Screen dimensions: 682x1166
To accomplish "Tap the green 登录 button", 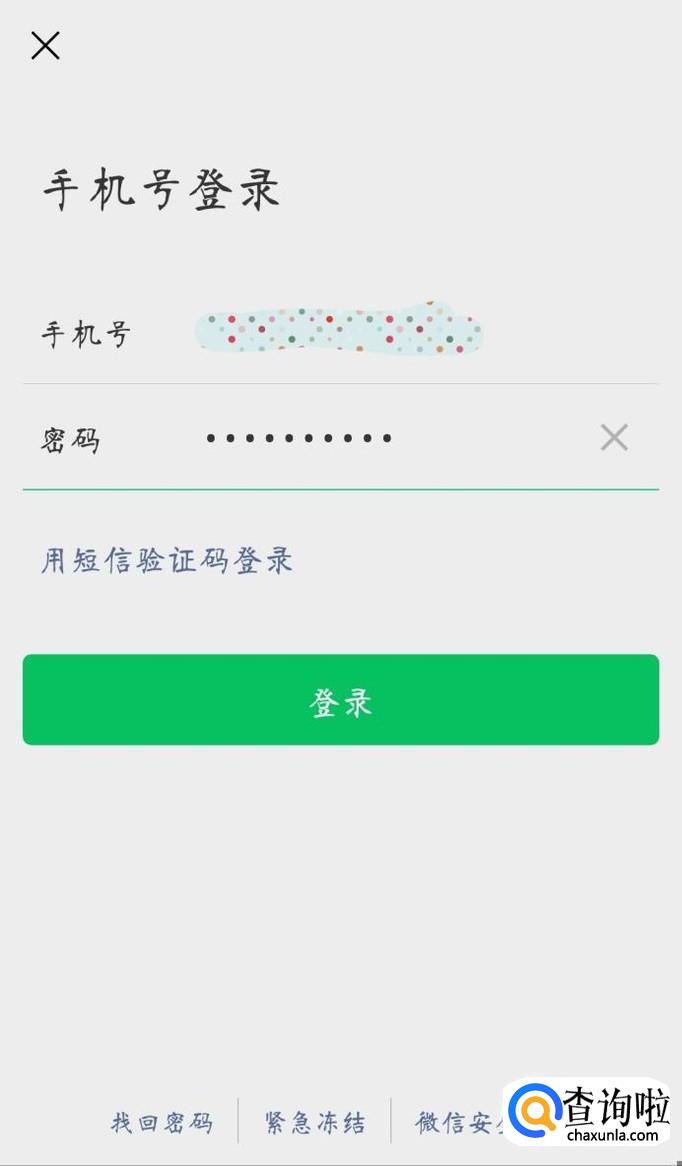I will tap(340, 700).
